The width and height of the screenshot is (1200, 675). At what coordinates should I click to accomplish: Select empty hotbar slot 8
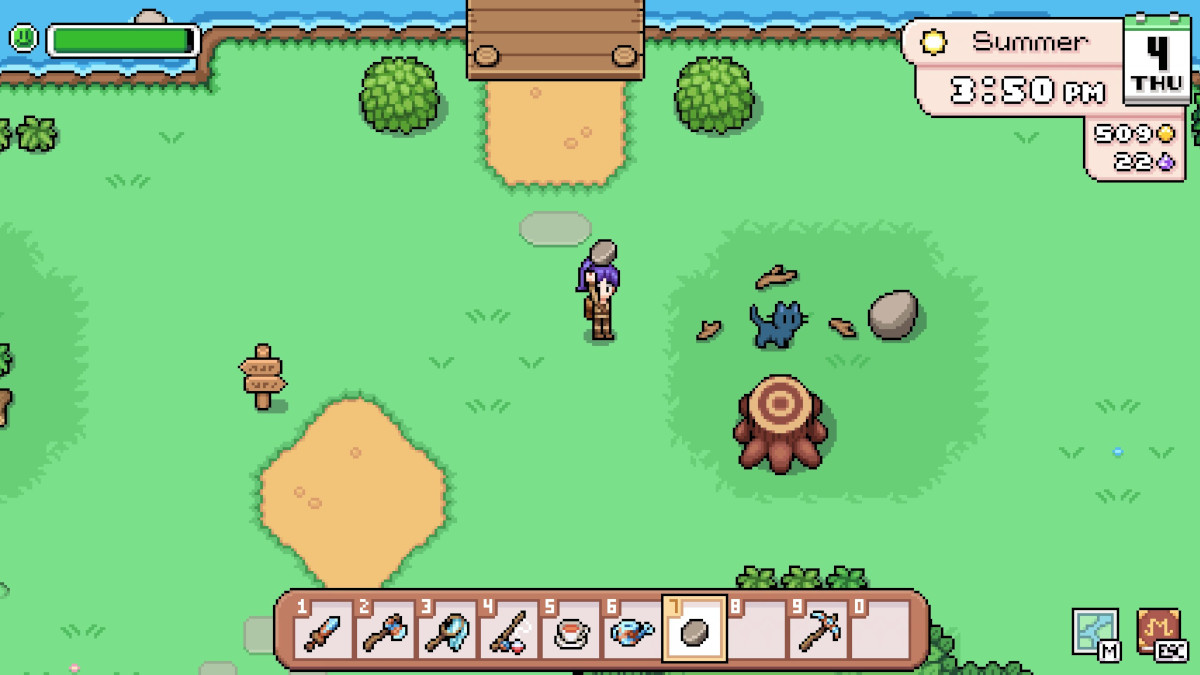point(757,631)
